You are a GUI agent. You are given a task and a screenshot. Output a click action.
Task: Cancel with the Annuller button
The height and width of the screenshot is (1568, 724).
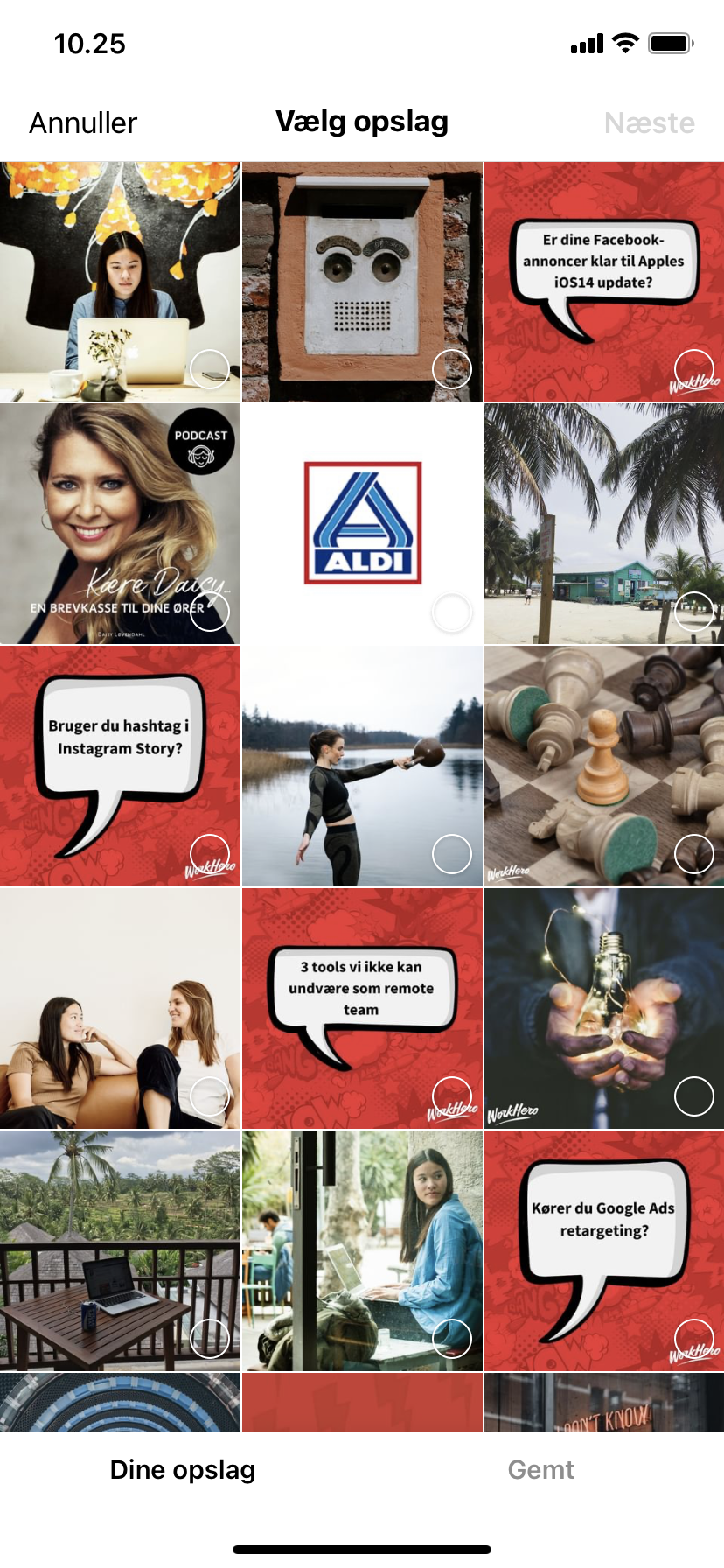pos(83,122)
